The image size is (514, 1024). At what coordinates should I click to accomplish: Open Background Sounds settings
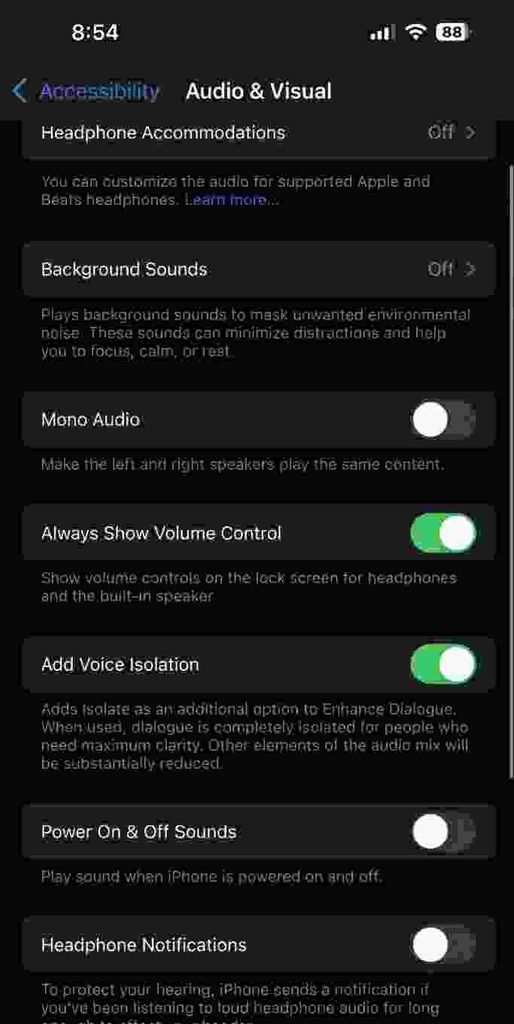pyautogui.click(x=259, y=270)
